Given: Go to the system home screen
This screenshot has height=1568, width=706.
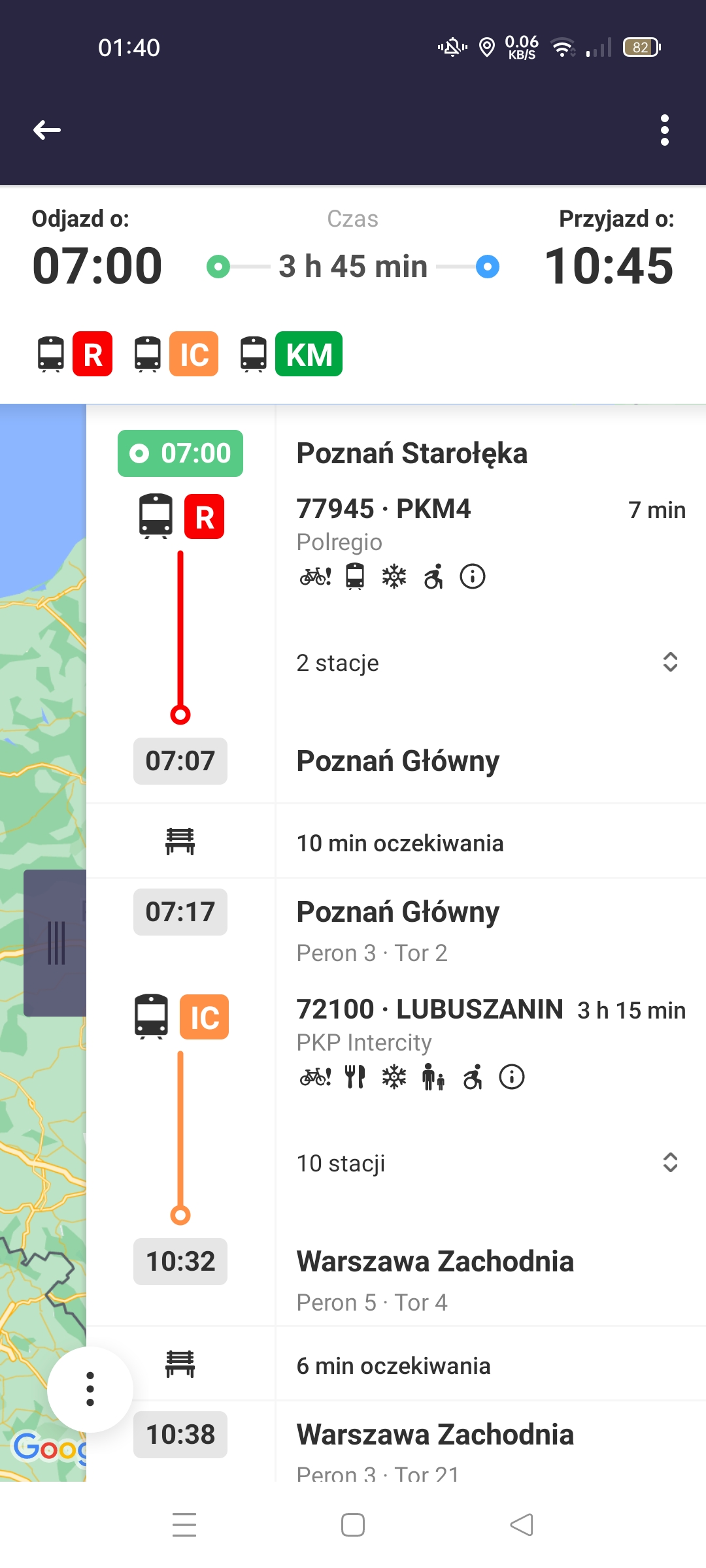Looking at the screenshot, I should [353, 1525].
